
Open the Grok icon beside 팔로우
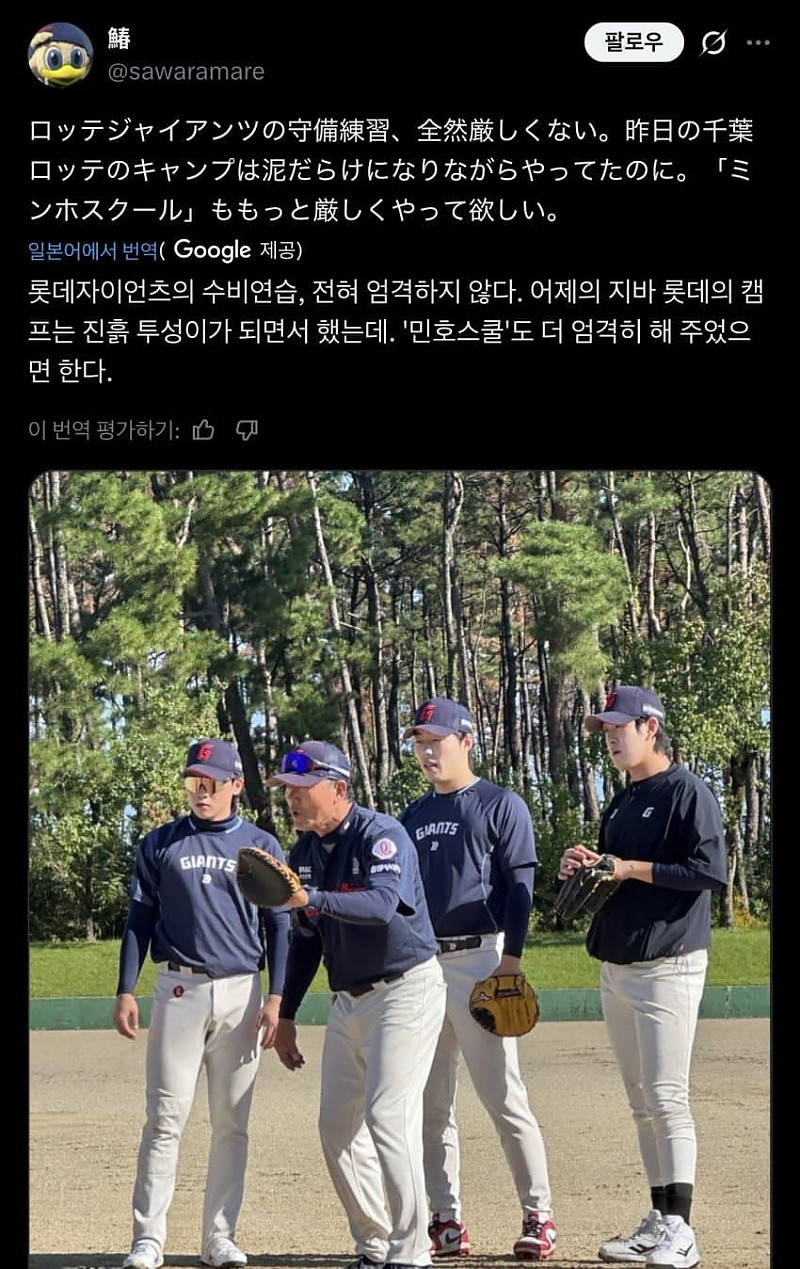click(x=713, y=43)
